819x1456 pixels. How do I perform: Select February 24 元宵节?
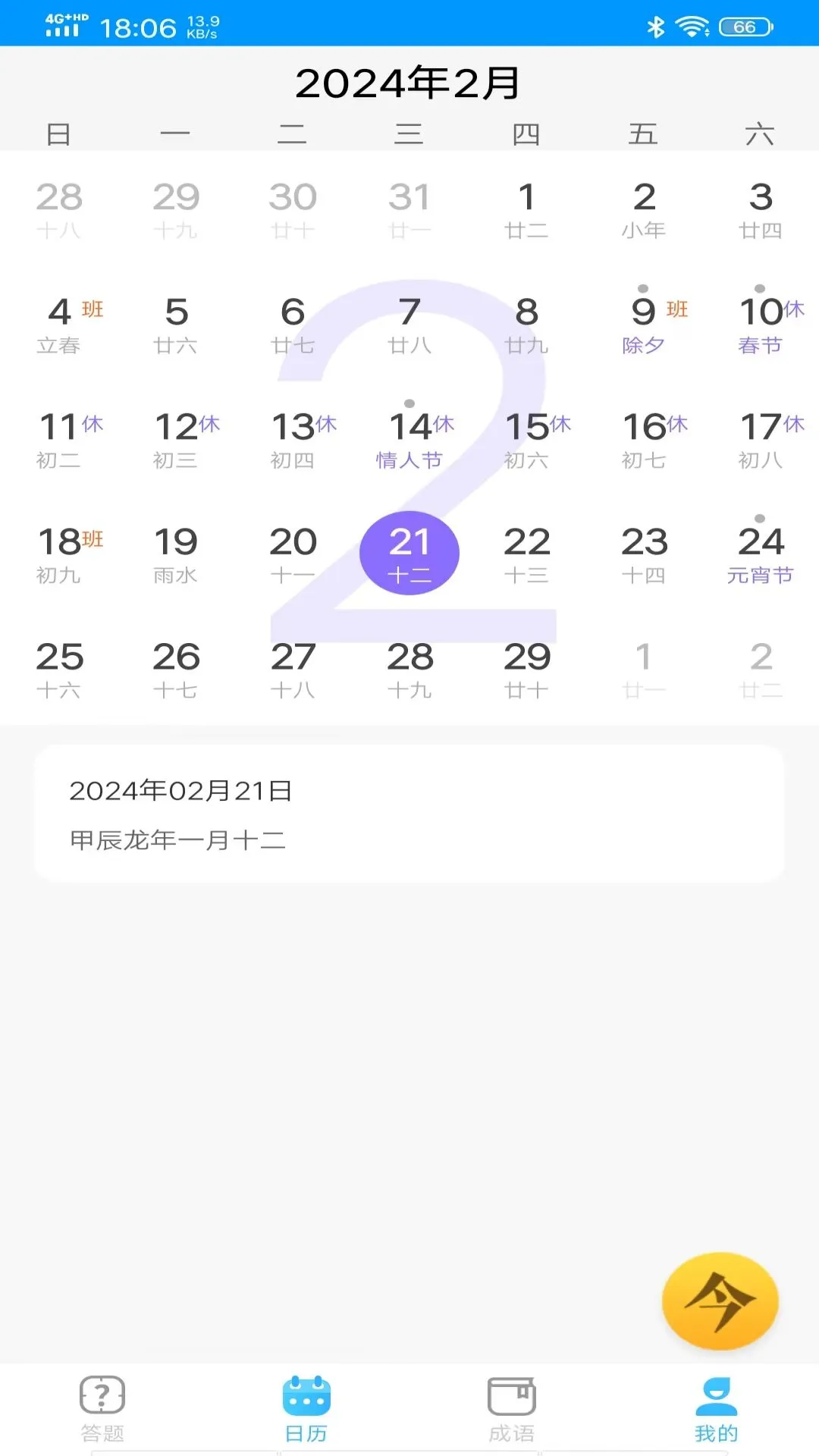[x=759, y=554]
